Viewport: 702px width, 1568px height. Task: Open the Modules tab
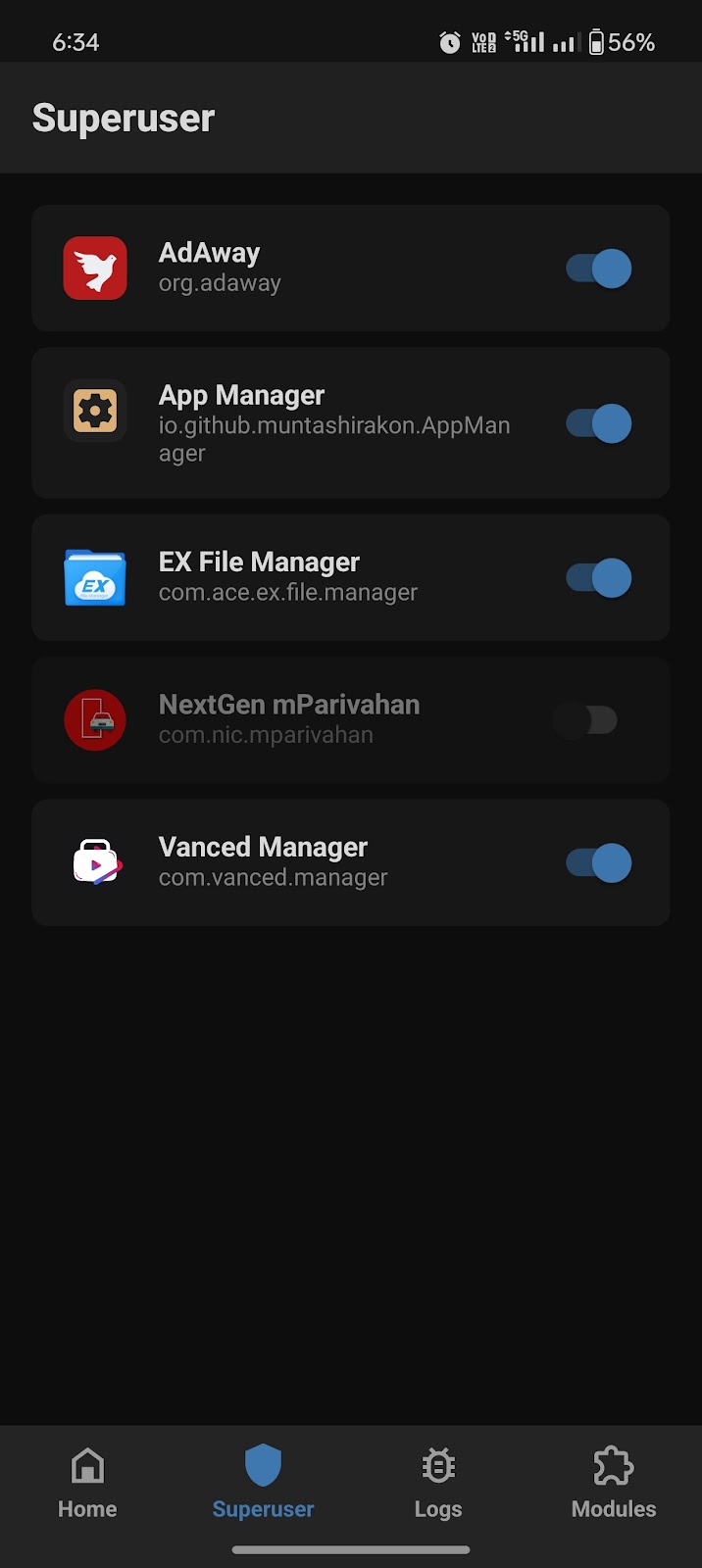tap(614, 1484)
